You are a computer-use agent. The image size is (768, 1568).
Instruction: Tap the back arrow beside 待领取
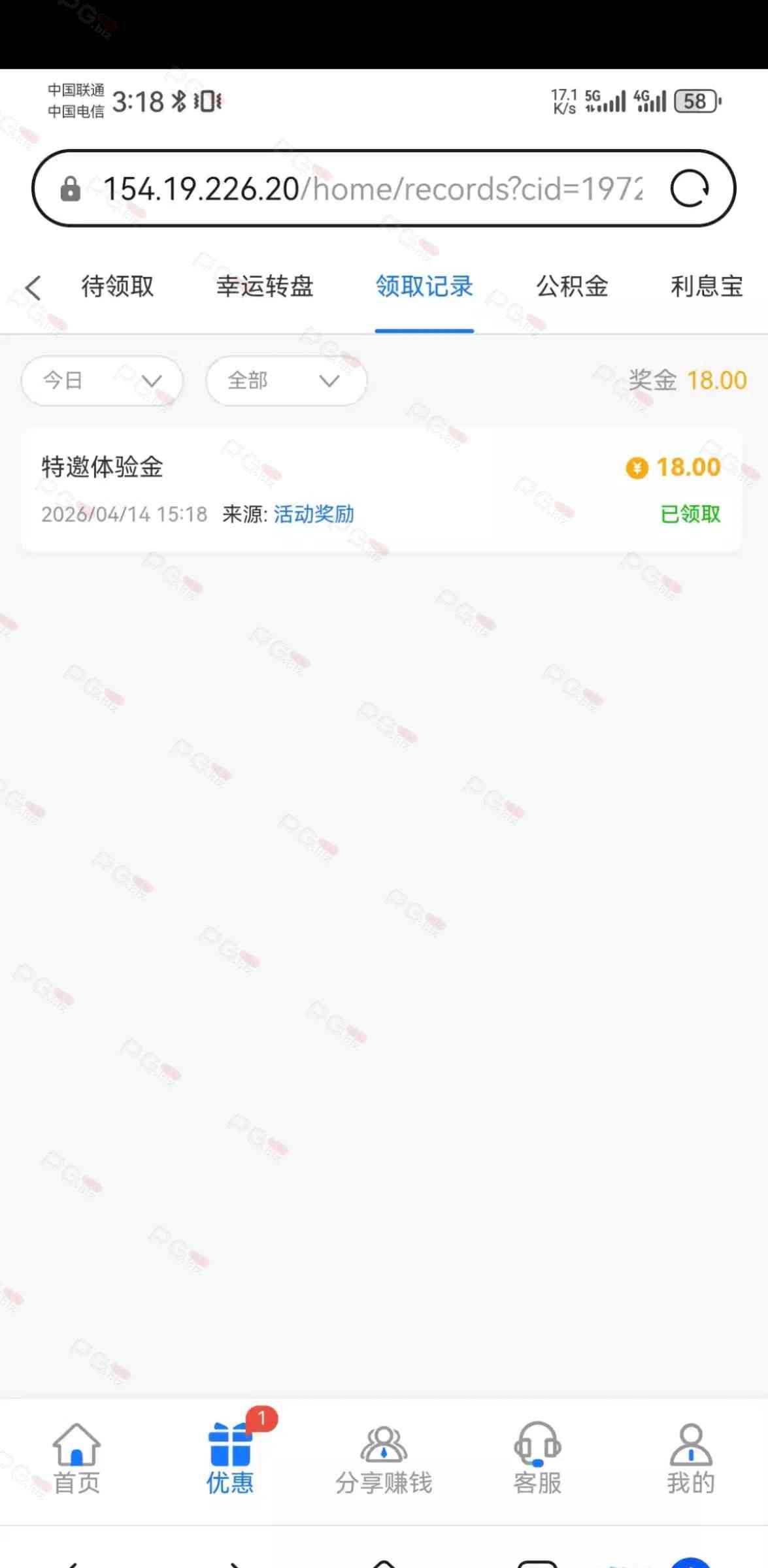33,287
